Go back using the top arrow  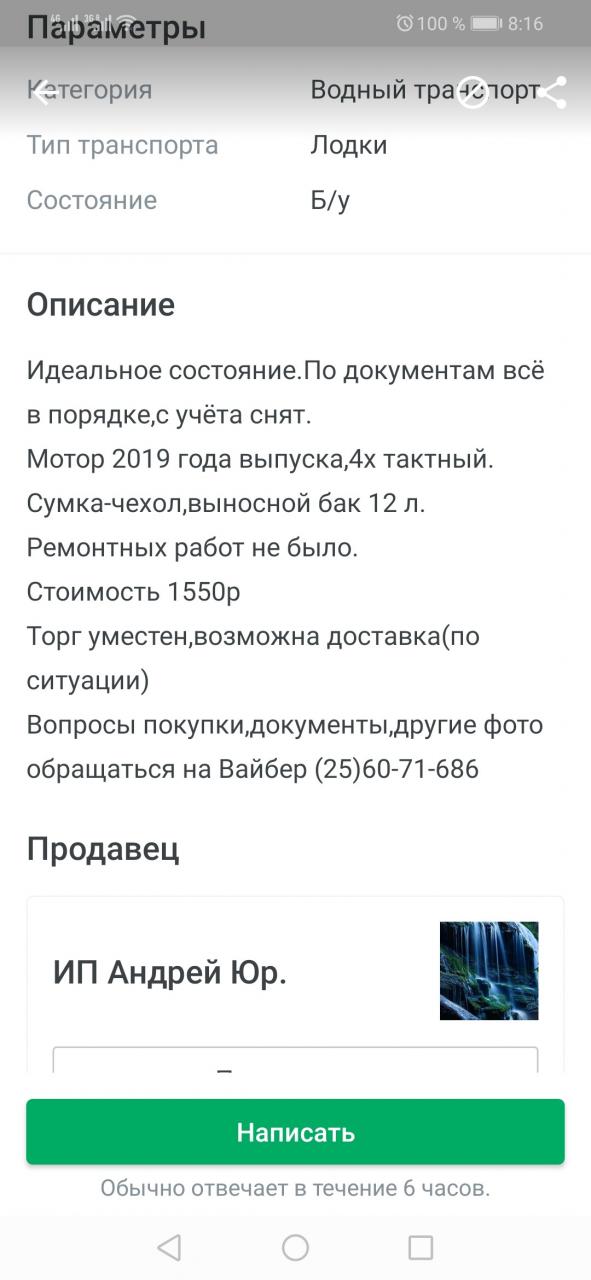point(41,93)
